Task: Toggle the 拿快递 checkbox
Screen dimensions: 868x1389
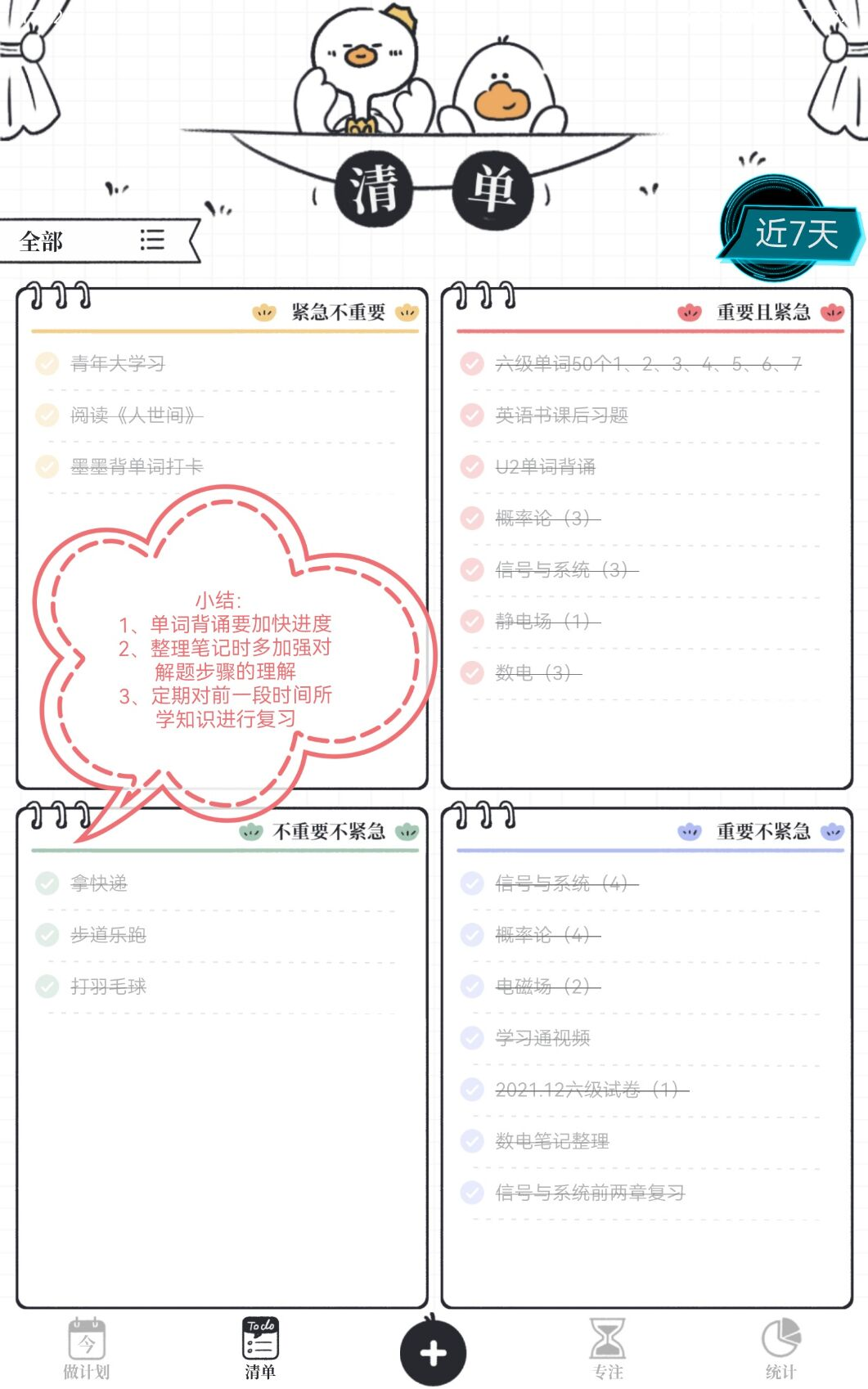Action: click(x=47, y=883)
